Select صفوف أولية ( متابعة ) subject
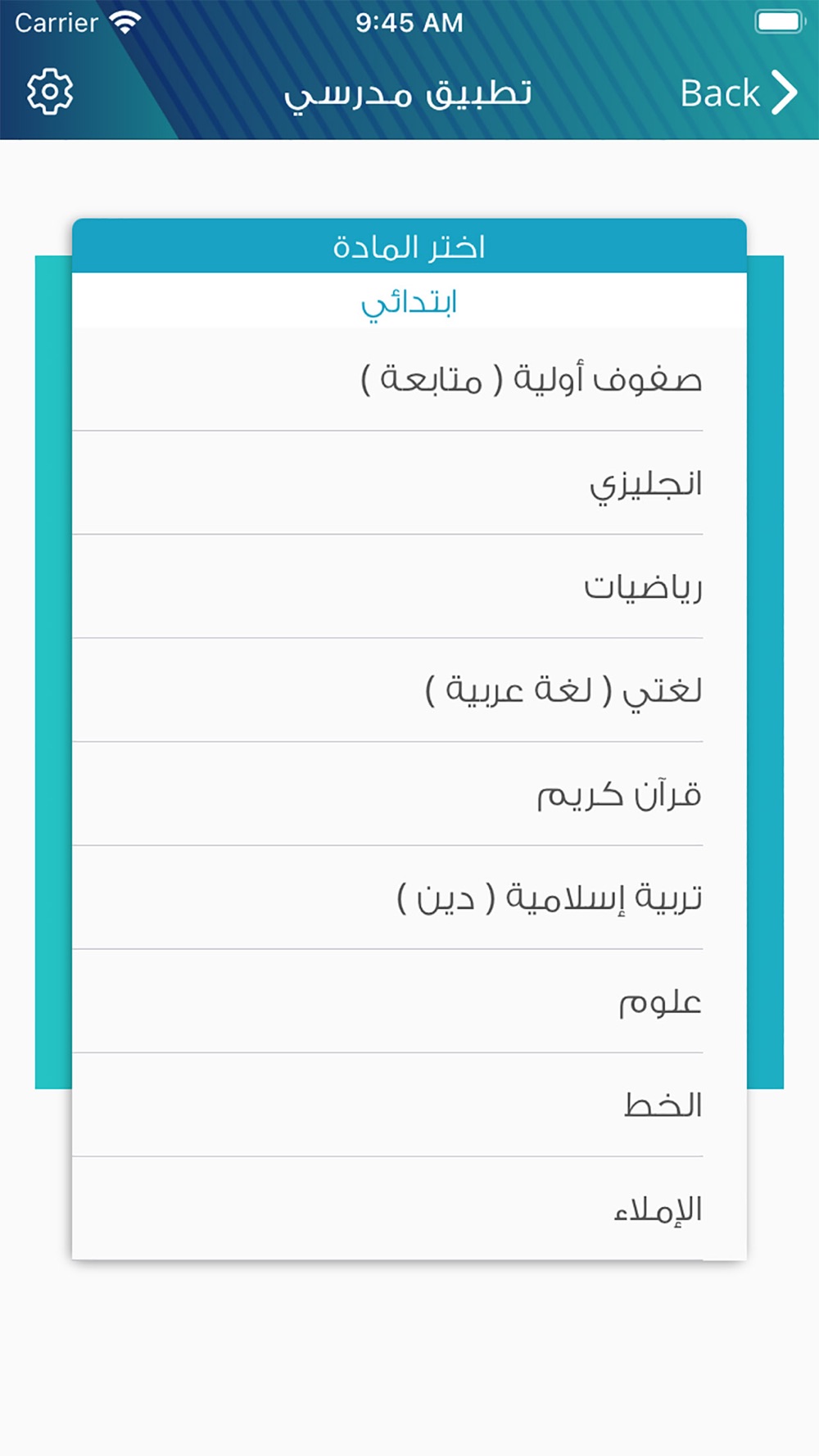This screenshot has height=1456, width=819. coord(531,380)
